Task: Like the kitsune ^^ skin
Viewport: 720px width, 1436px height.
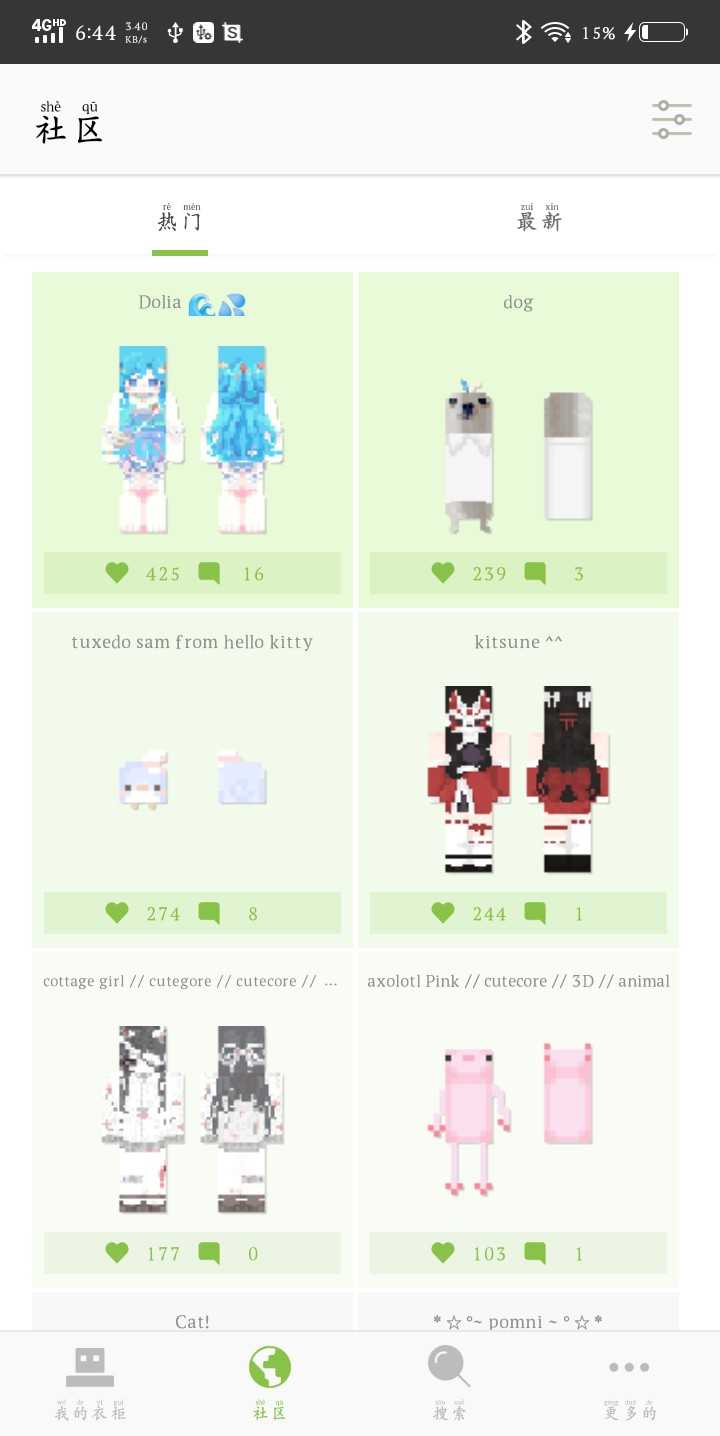Action: pos(443,913)
